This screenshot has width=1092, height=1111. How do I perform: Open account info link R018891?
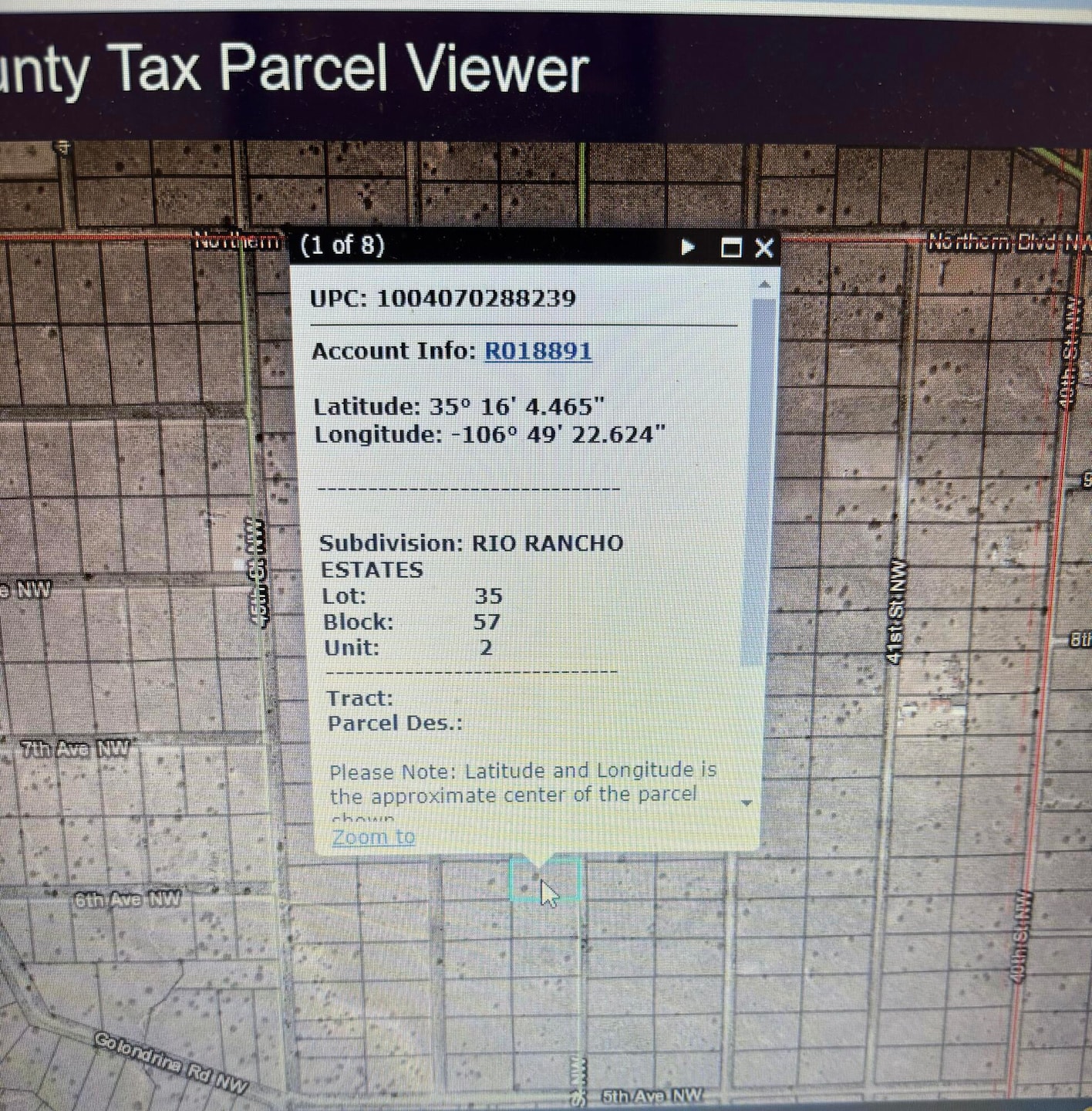tap(538, 351)
